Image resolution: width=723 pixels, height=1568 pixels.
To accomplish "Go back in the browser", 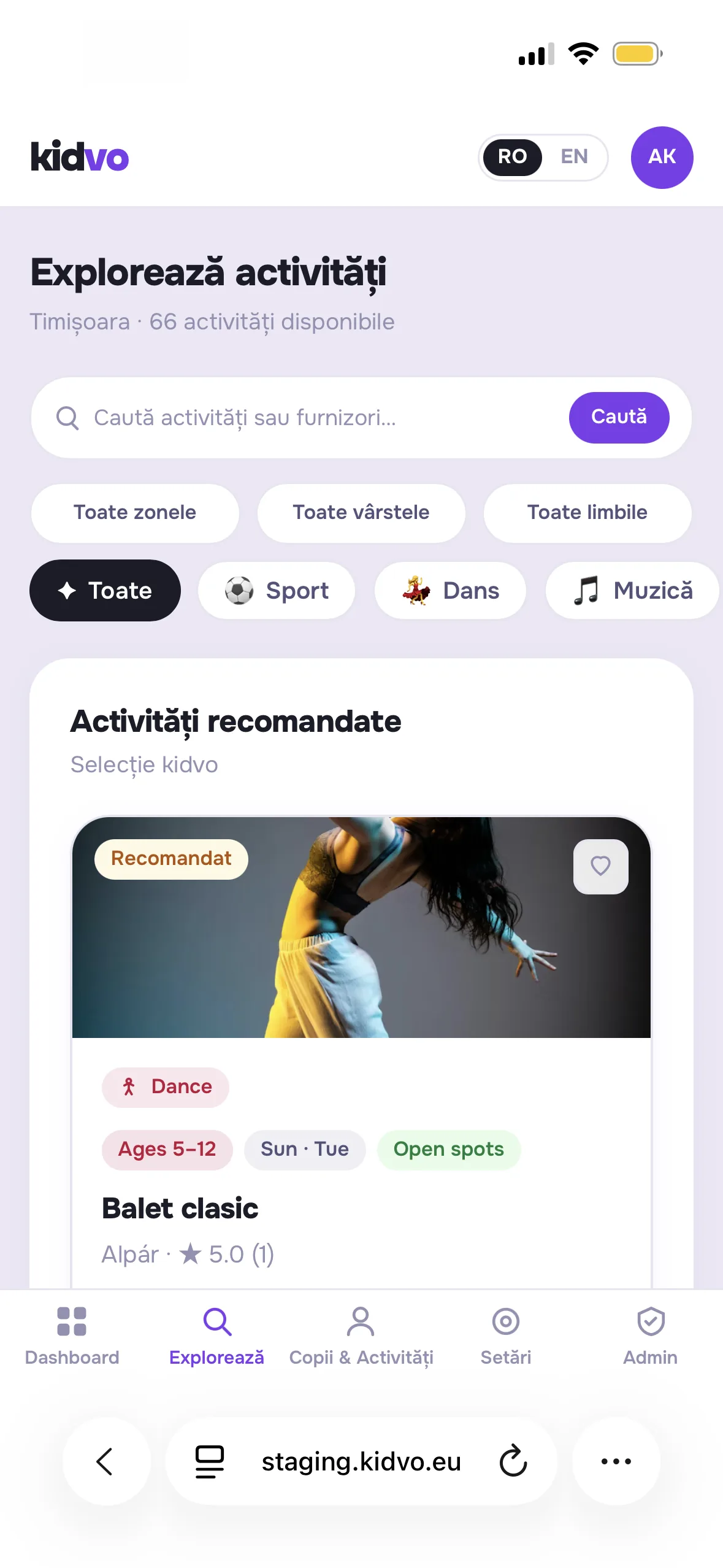I will point(105,1461).
